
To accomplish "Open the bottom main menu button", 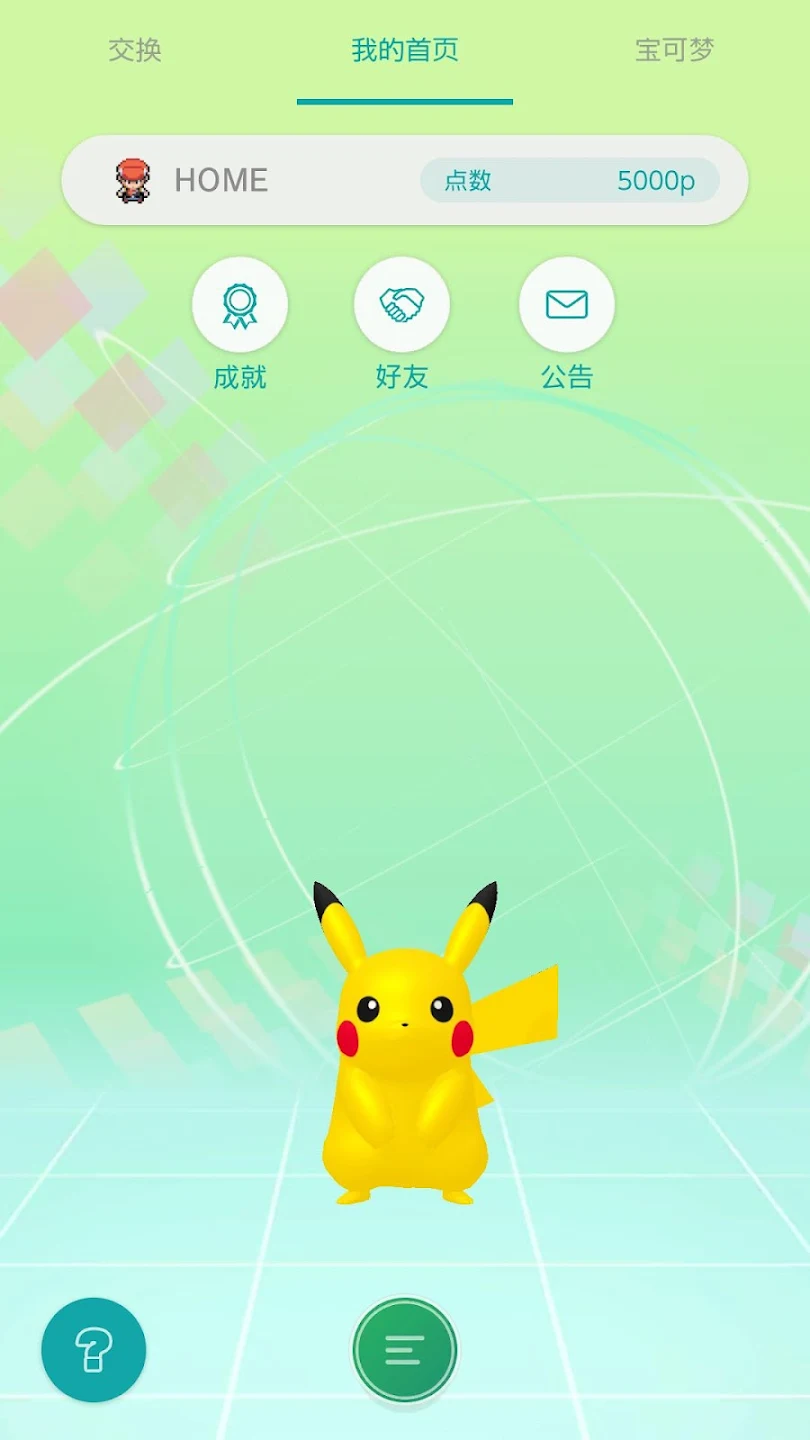I will 404,1349.
